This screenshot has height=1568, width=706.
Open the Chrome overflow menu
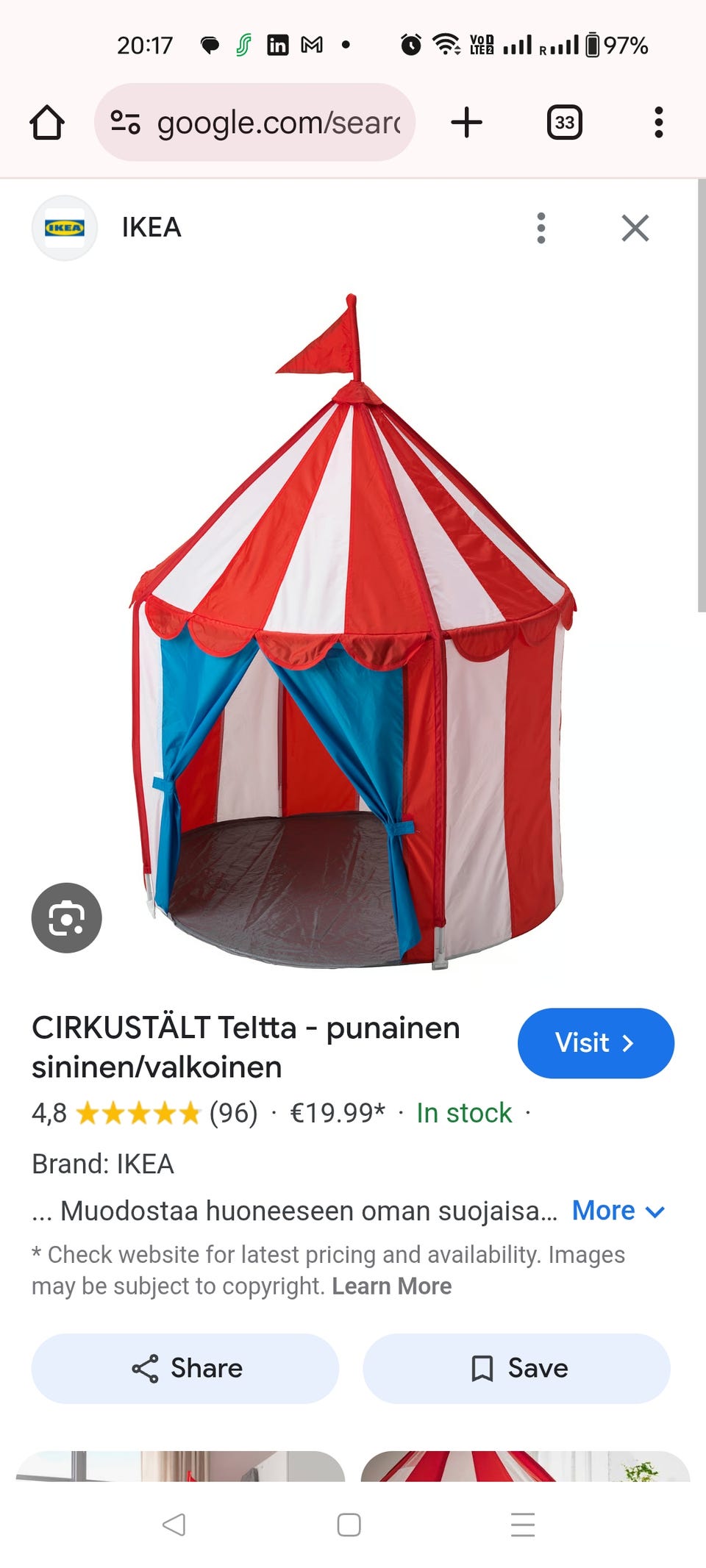[658, 123]
